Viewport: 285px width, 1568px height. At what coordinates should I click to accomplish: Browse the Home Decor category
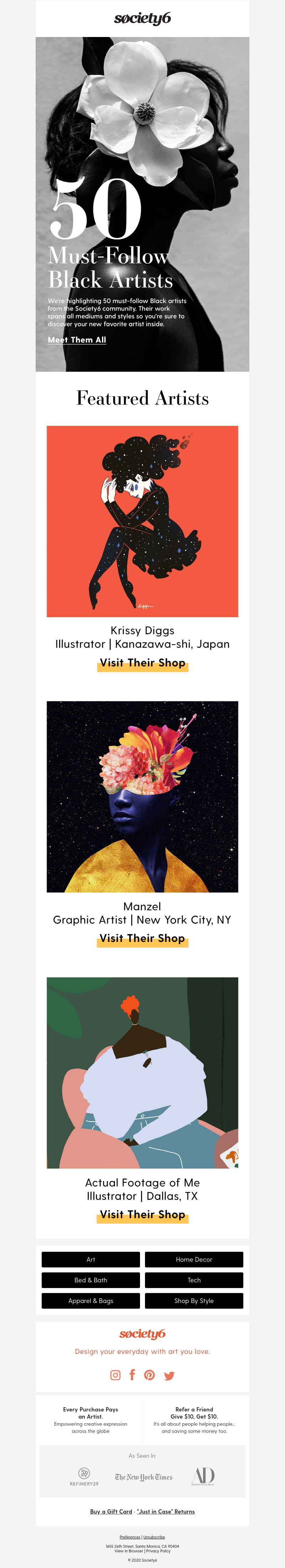(x=194, y=1259)
